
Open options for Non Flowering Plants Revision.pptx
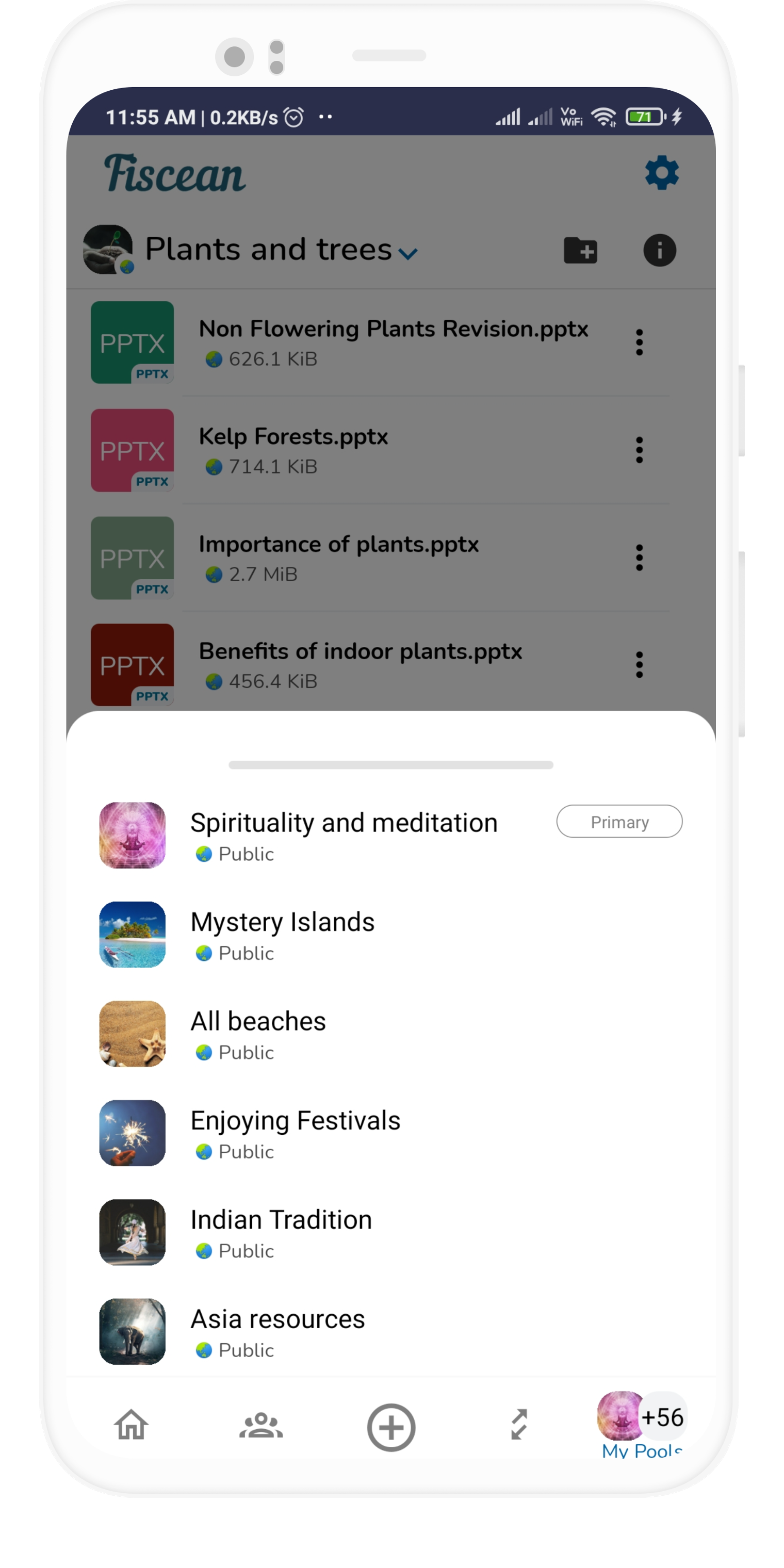pyautogui.click(x=639, y=342)
